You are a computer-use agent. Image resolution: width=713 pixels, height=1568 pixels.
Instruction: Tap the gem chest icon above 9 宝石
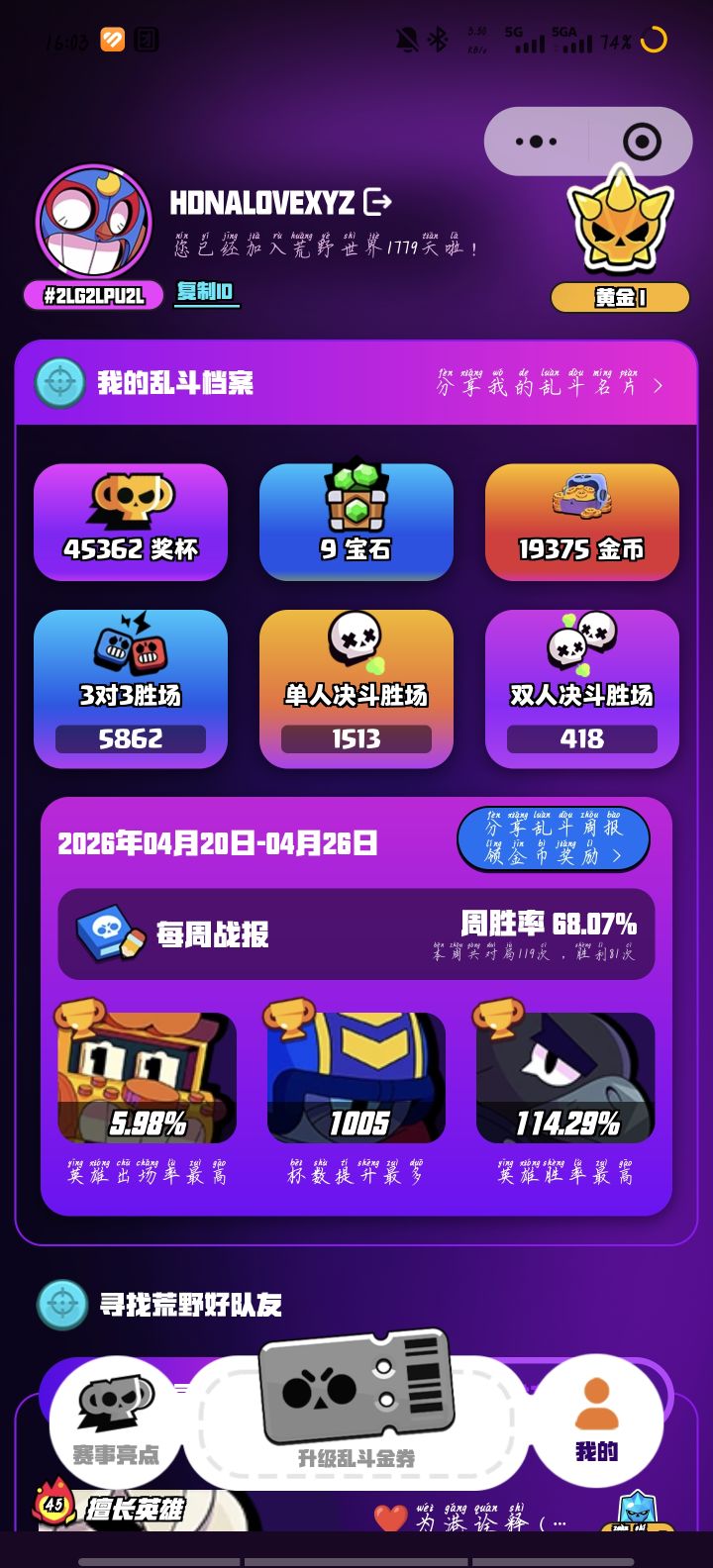click(x=356, y=505)
